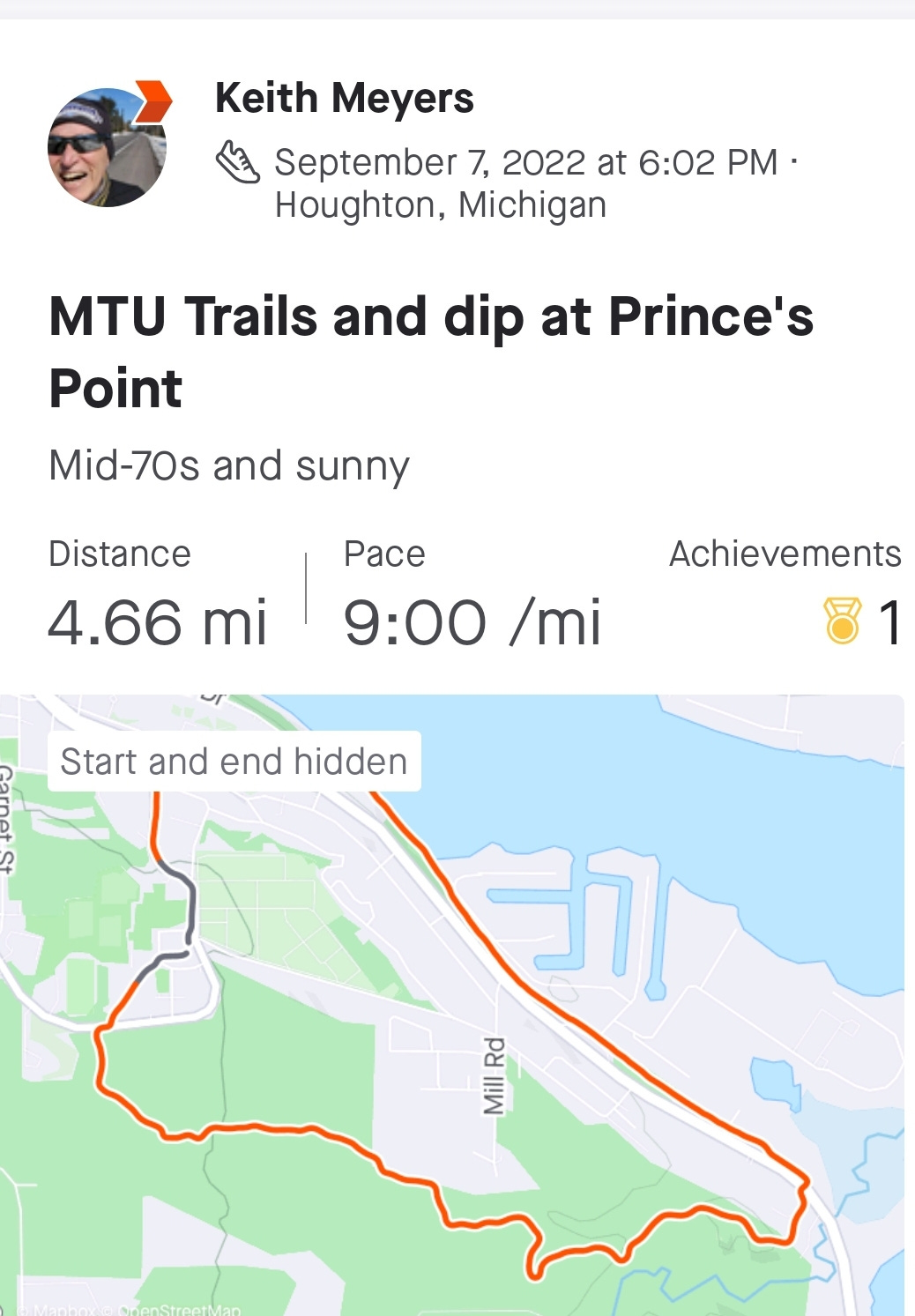This screenshot has width=915, height=1316.
Task: View the achievements medal
Action: coord(842,621)
